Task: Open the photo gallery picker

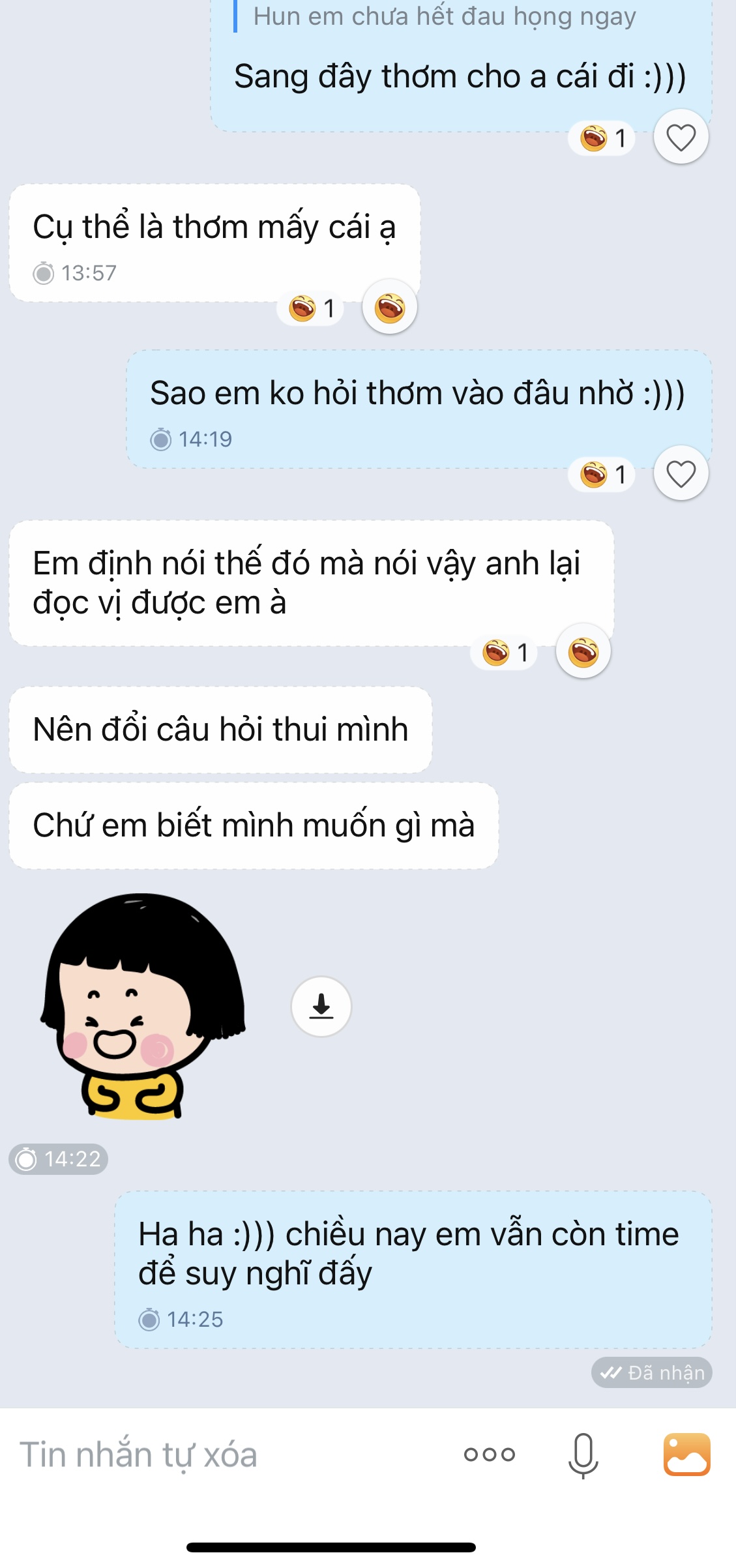Action: pyautogui.click(x=686, y=1454)
